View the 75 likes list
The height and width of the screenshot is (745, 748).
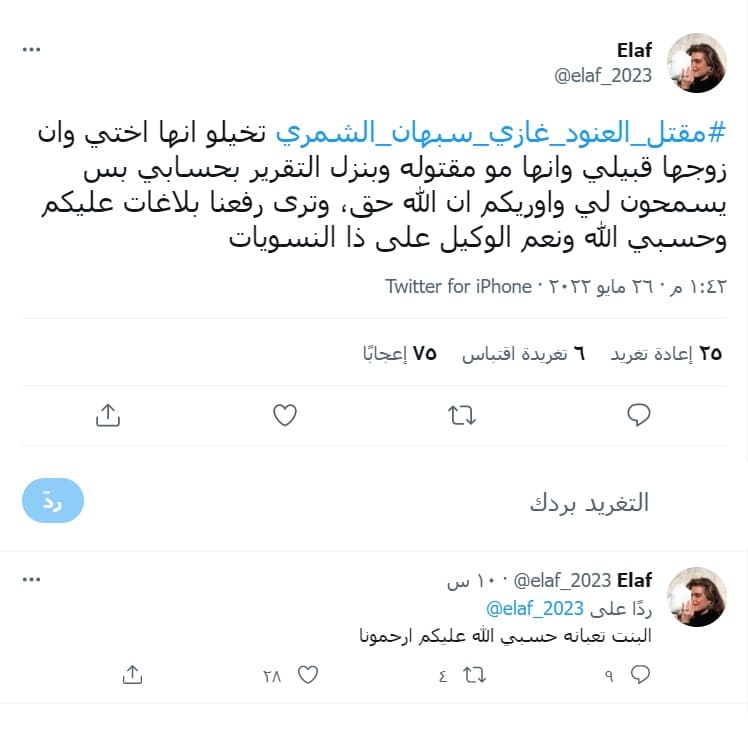[x=400, y=353]
